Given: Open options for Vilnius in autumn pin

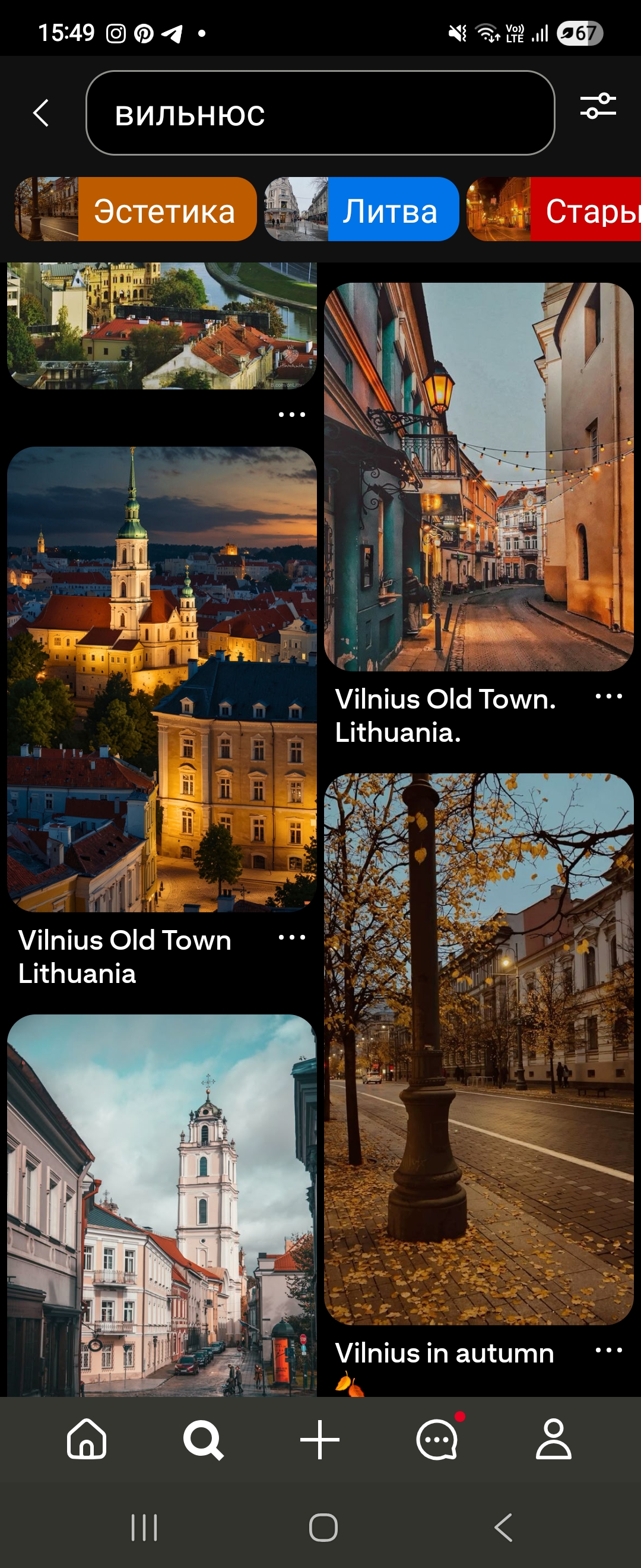Looking at the screenshot, I should tap(608, 1350).
